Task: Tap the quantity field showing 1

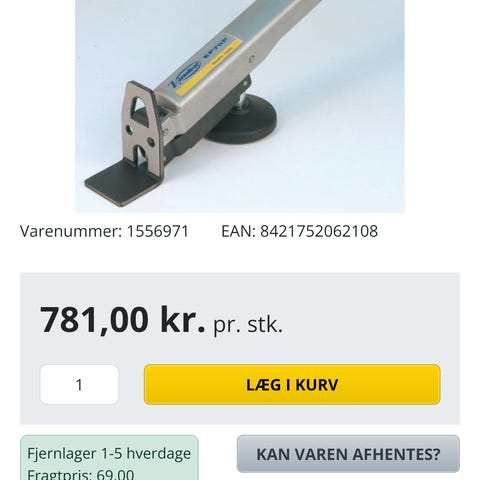Action: click(79, 385)
